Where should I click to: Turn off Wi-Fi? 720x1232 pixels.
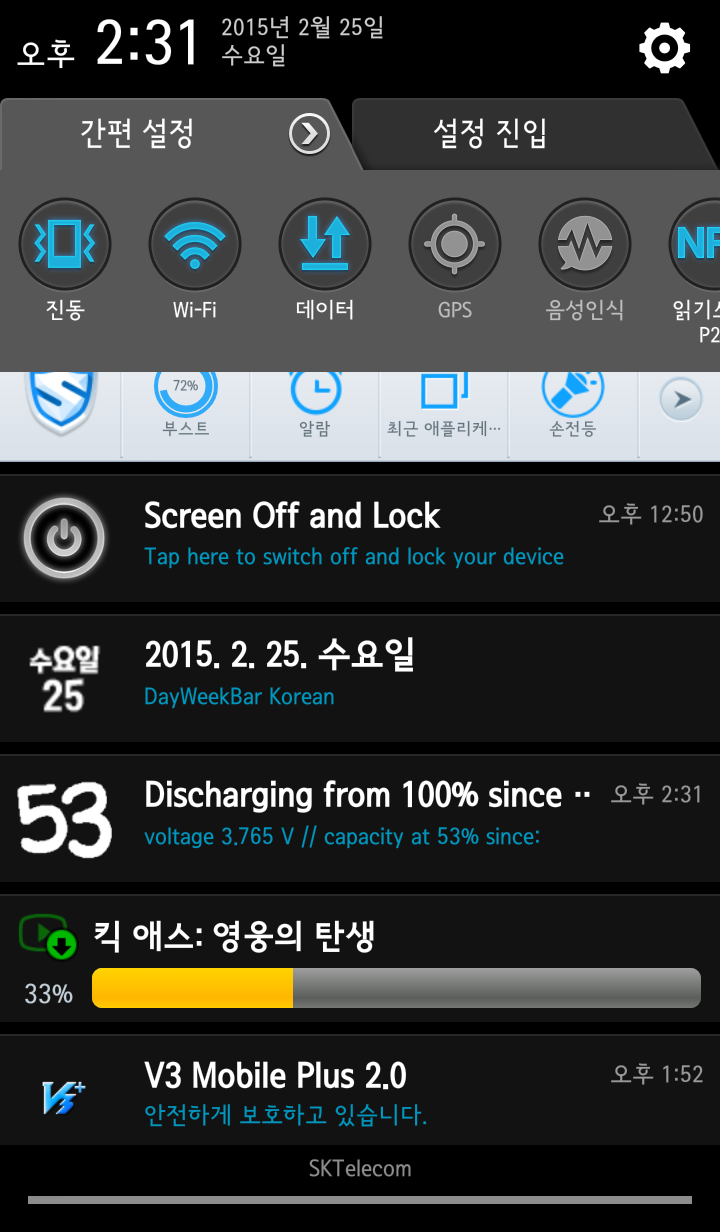pos(195,260)
